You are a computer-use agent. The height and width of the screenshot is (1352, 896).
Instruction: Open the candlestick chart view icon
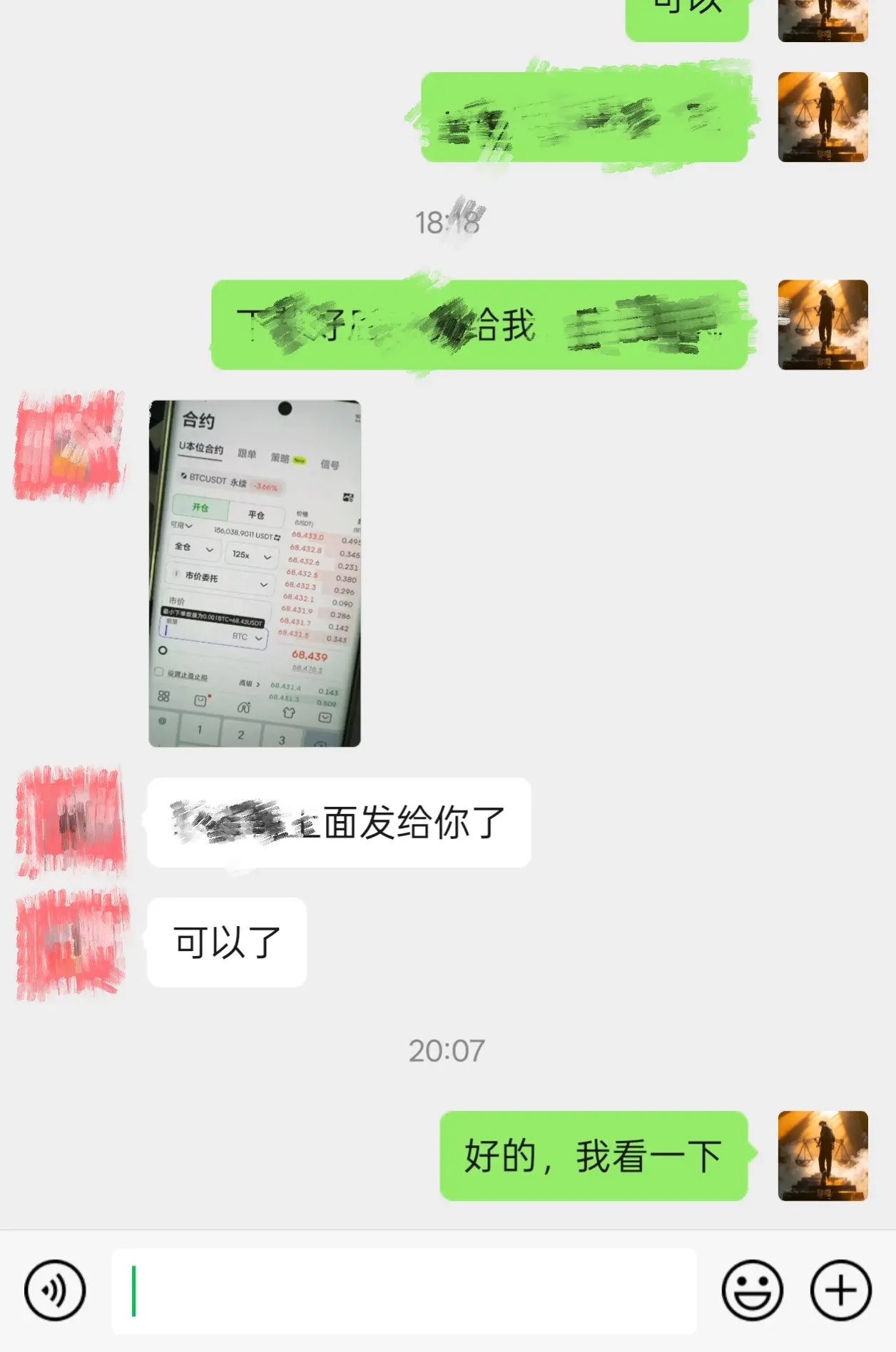[x=349, y=497]
